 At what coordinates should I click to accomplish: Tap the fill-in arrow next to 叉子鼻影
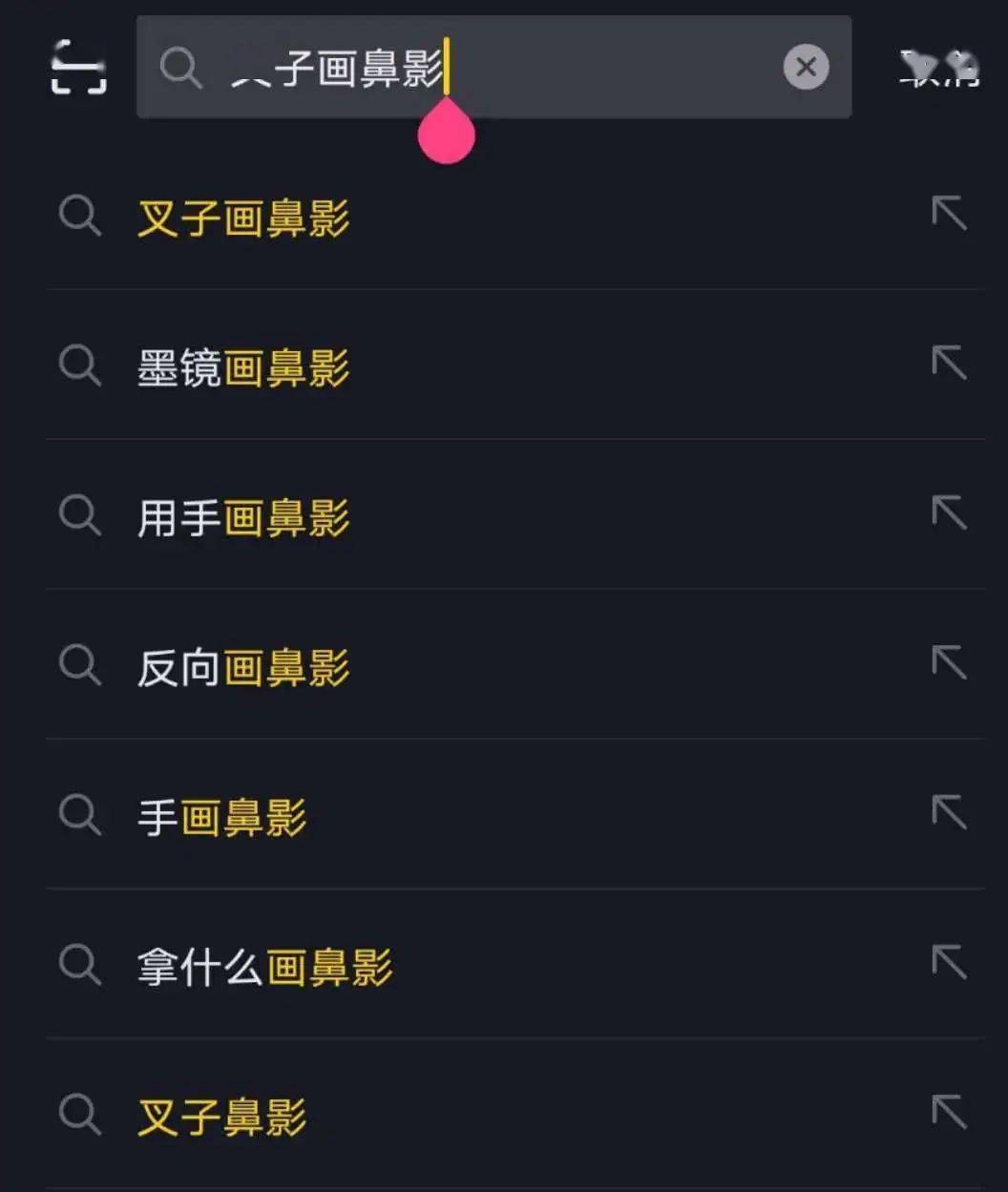pos(949,1113)
